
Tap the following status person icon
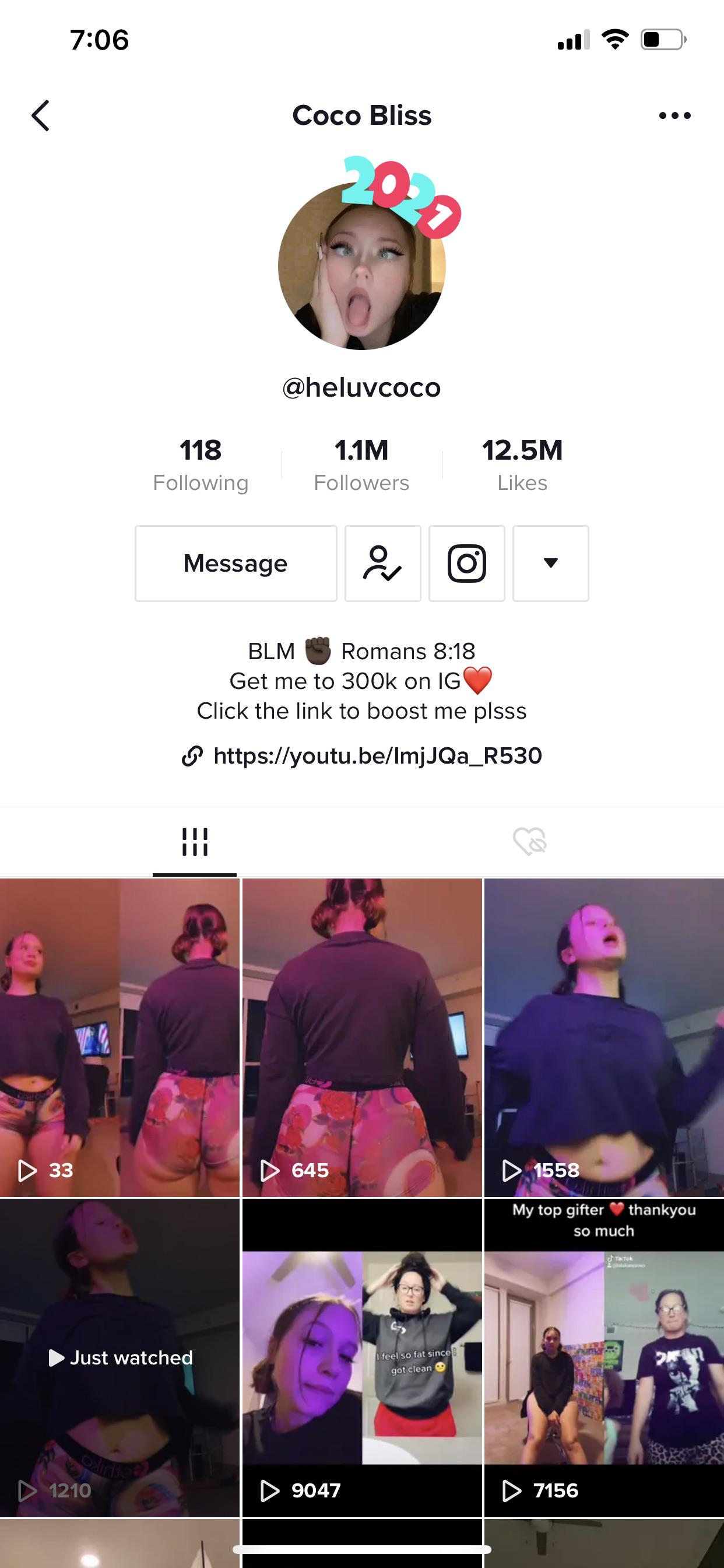click(382, 563)
